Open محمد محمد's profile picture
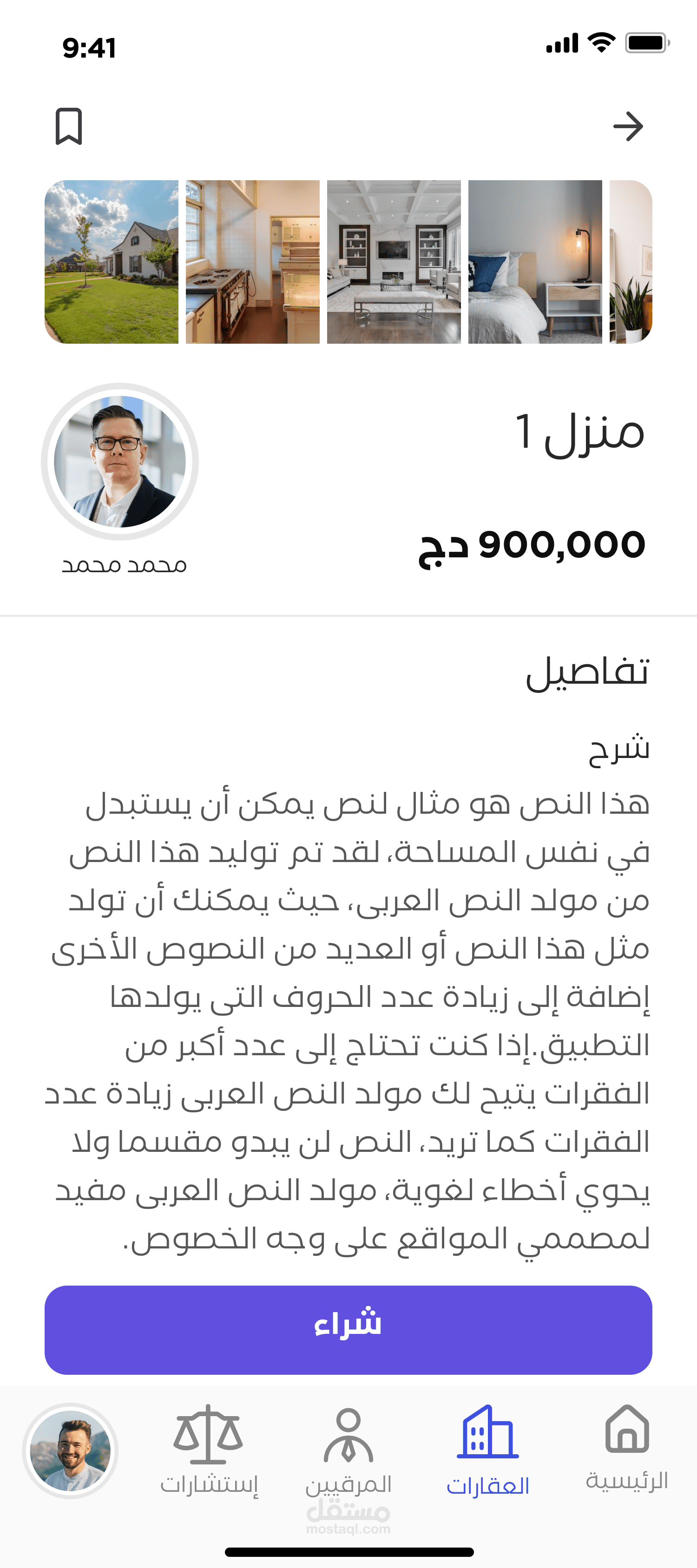The height and width of the screenshot is (1568, 697). (x=120, y=461)
